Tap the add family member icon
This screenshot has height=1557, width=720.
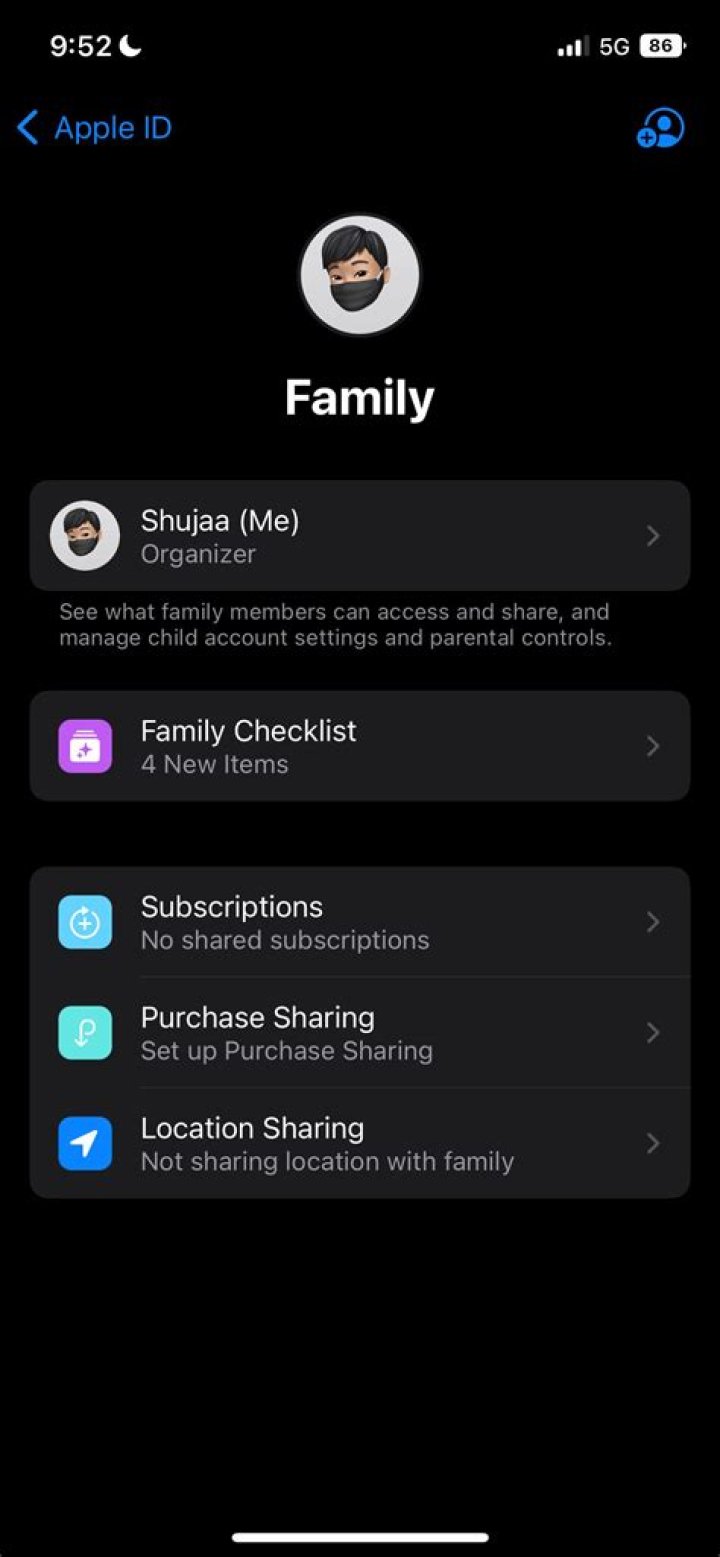659,127
